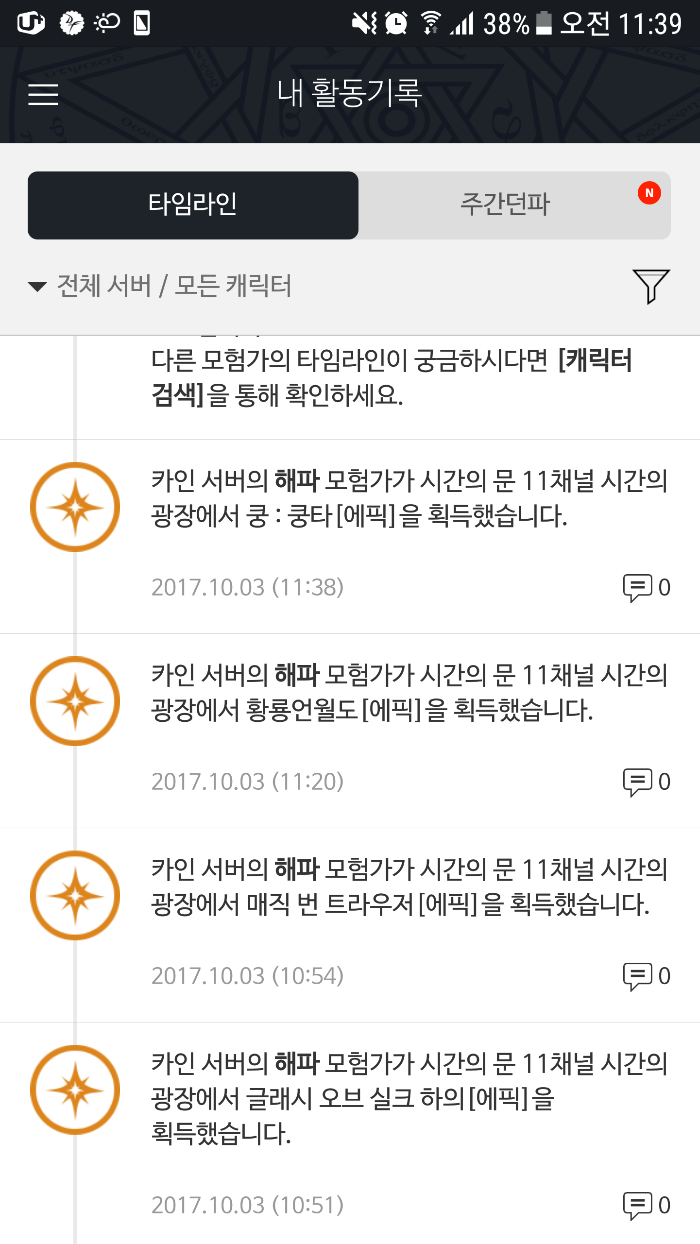Switch to the 타임라인 tab
Screen dimensions: 700x1244
click(193, 205)
